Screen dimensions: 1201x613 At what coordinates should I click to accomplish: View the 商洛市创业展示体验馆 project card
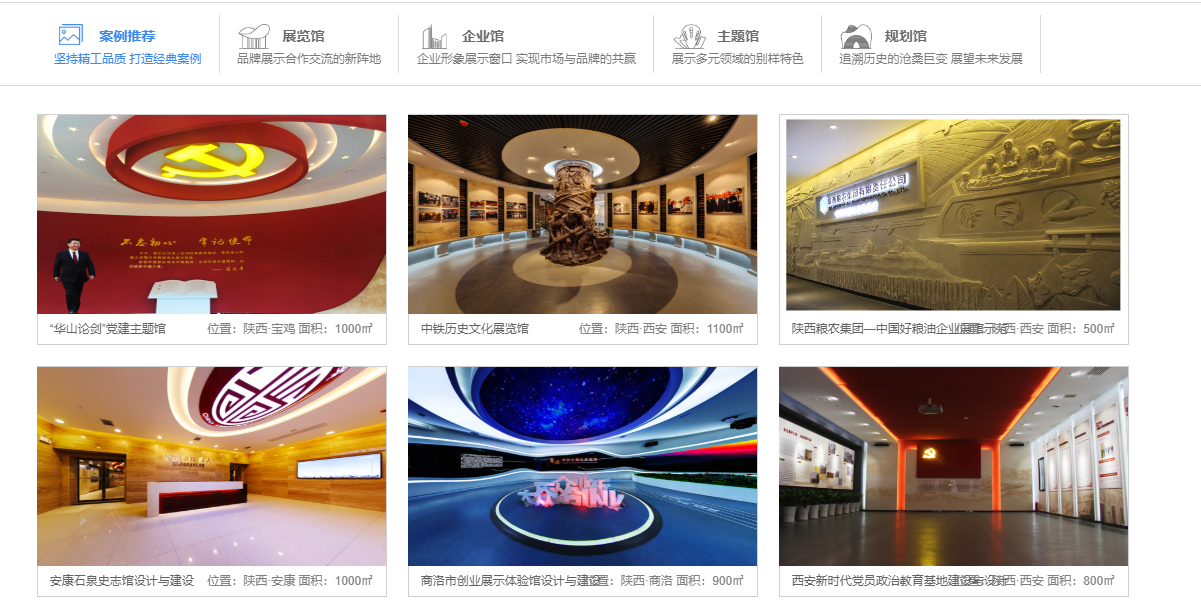pyautogui.click(x=582, y=467)
